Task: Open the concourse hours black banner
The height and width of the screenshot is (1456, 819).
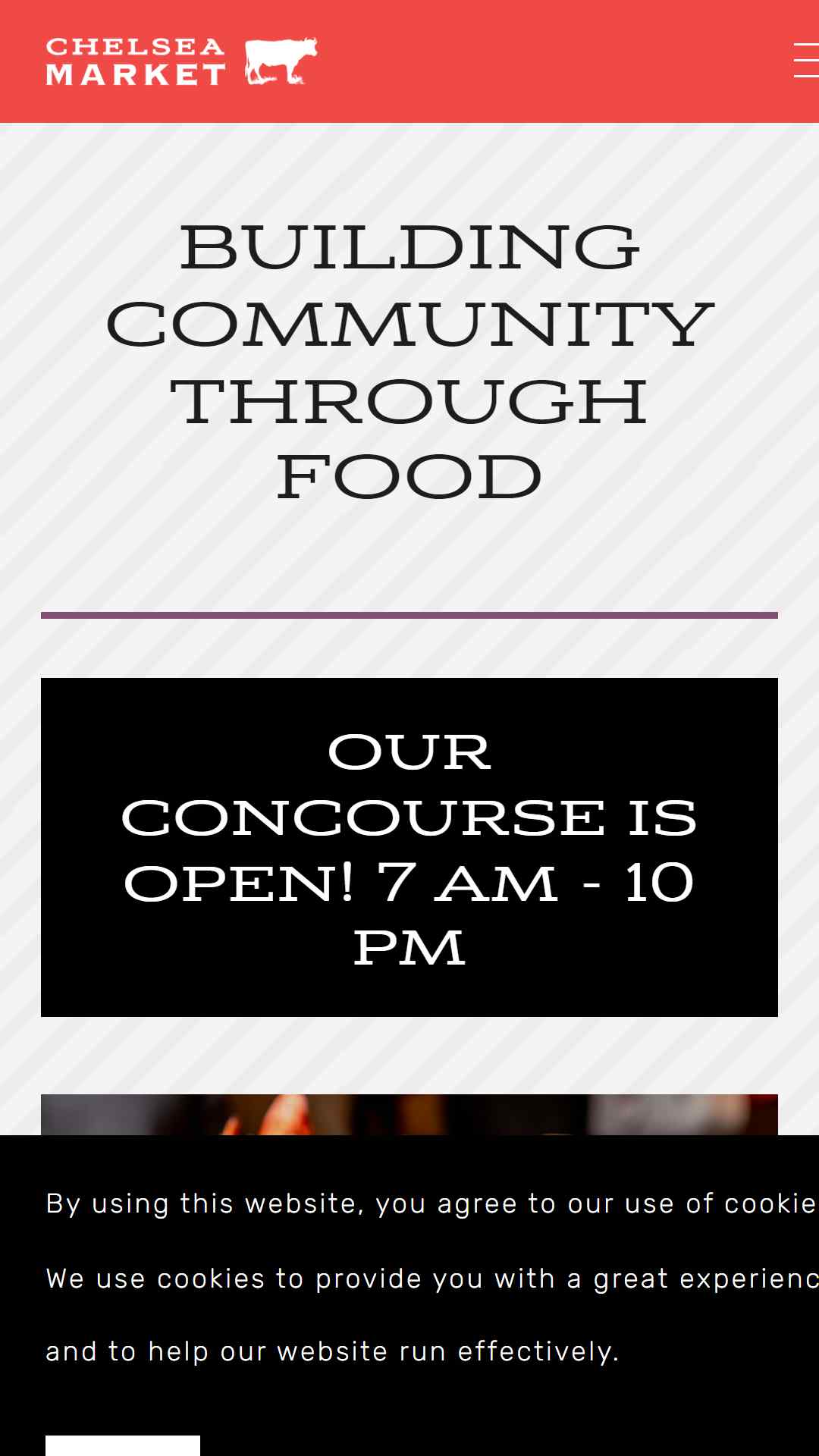Action: click(409, 847)
